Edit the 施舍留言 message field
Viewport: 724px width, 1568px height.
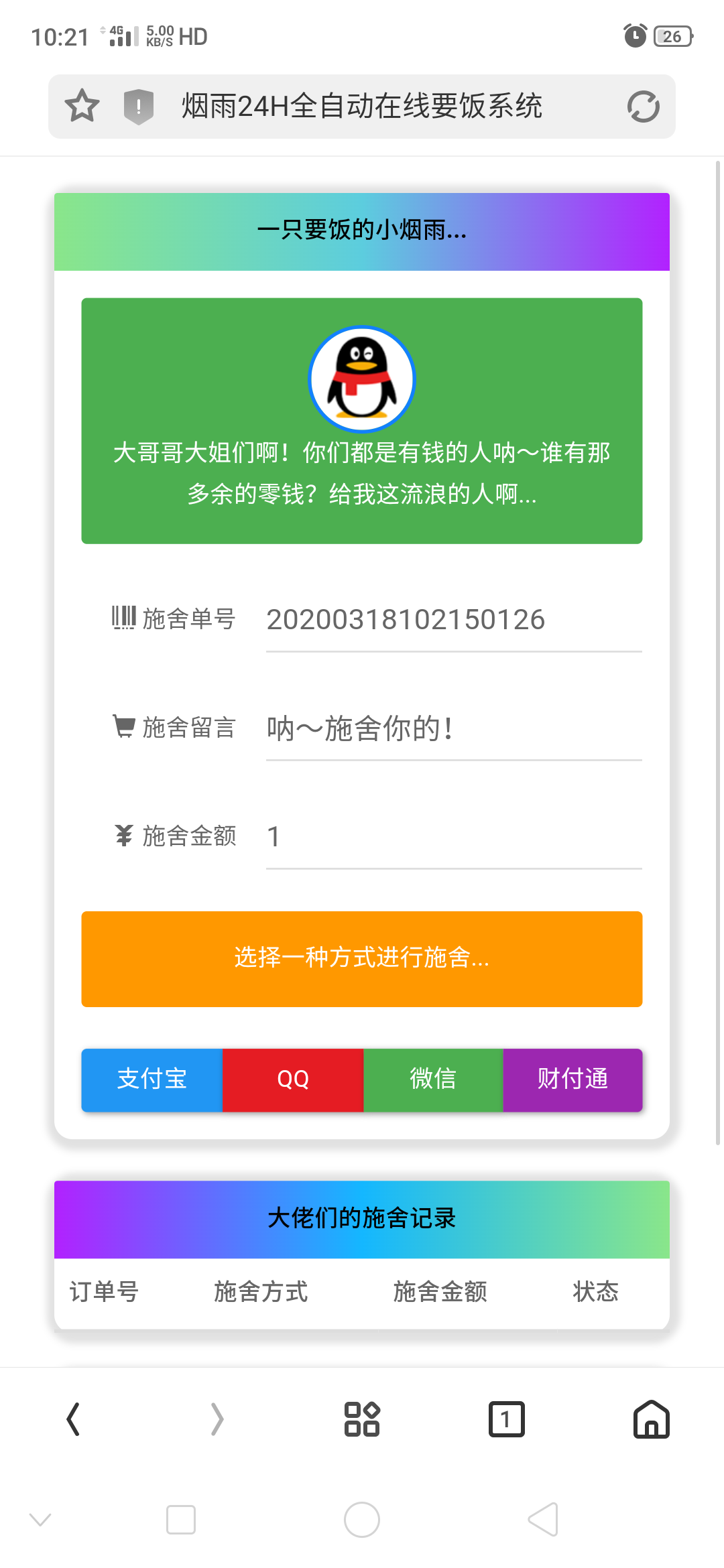(x=454, y=728)
